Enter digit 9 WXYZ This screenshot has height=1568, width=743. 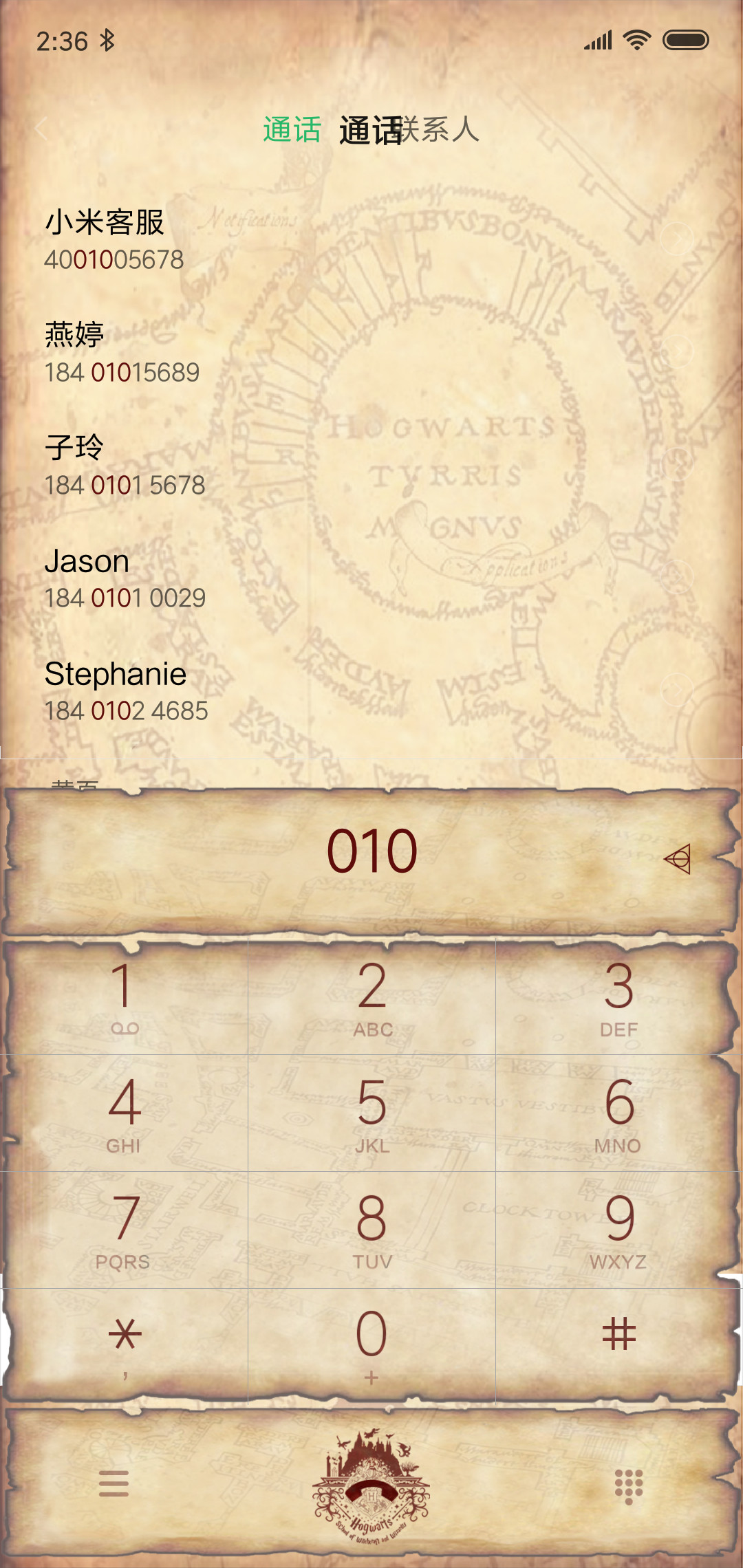(618, 1230)
